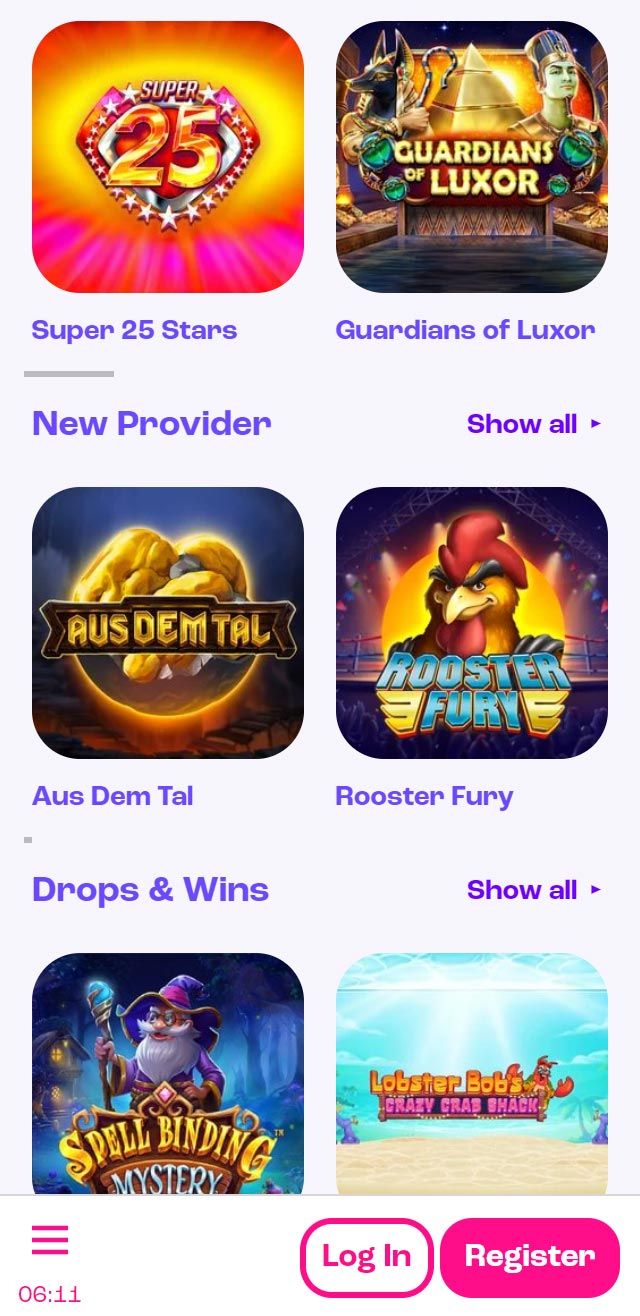Open the Guardians of Luxor game
The width and height of the screenshot is (640, 1316).
click(x=472, y=157)
